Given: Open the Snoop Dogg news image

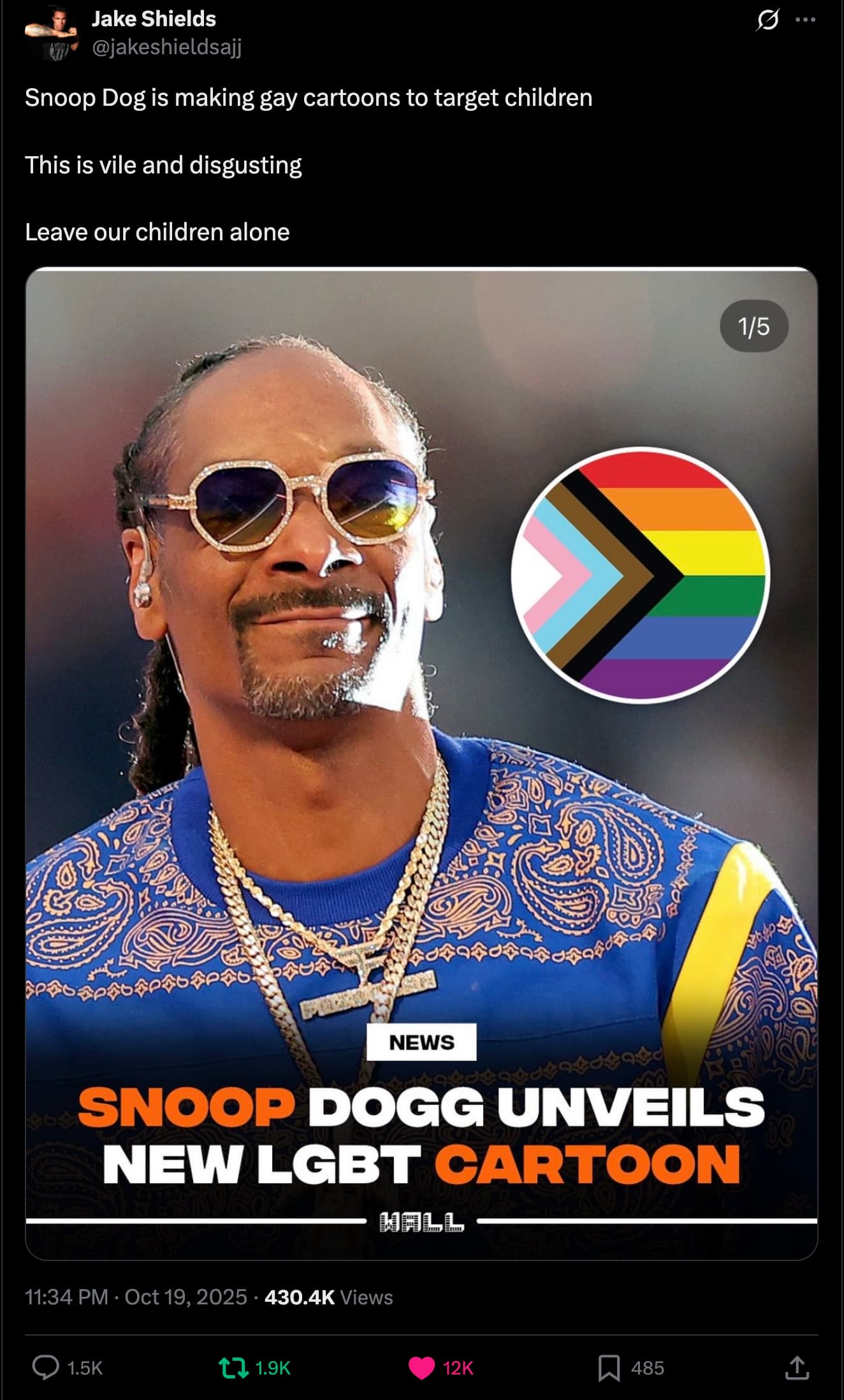Looking at the screenshot, I should pyautogui.click(x=421, y=762).
